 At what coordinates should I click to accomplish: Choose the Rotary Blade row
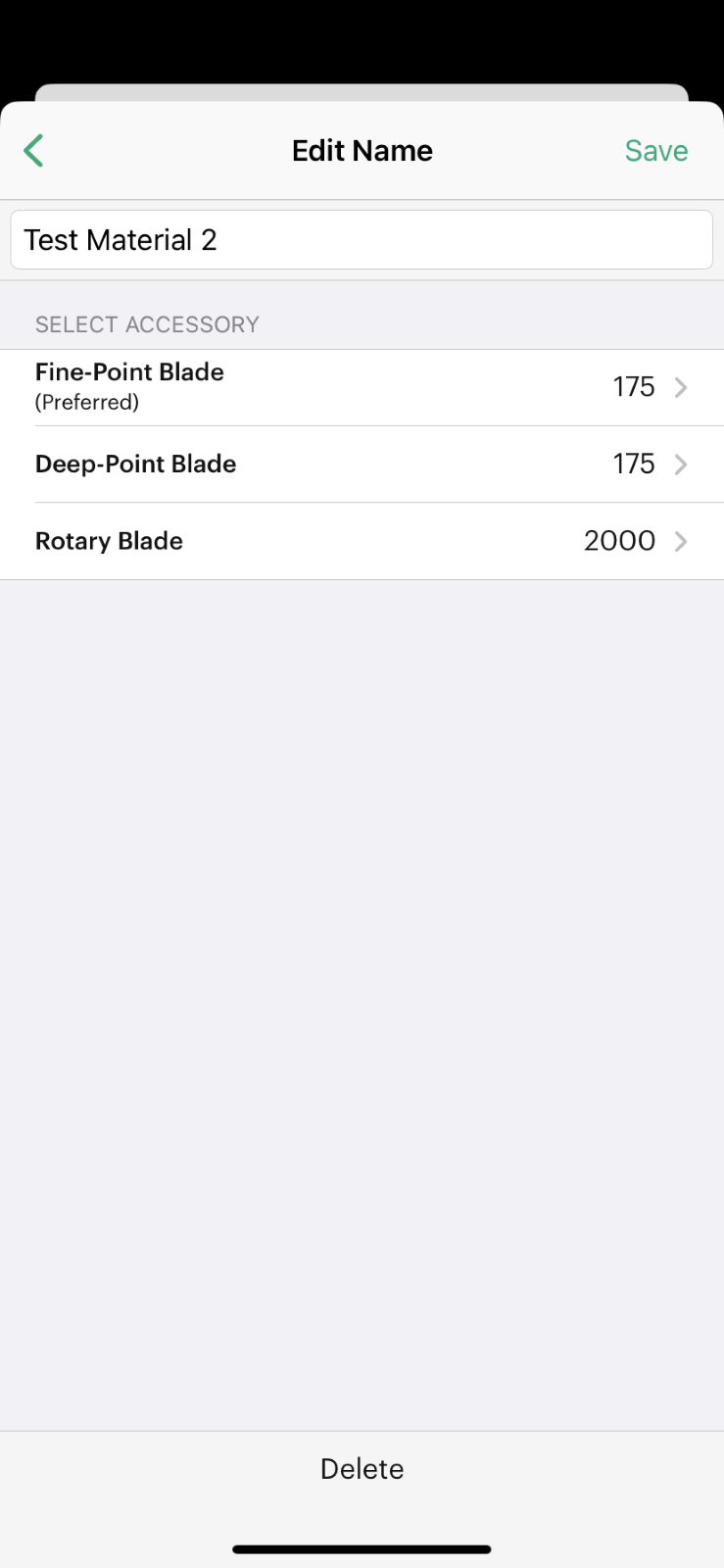[x=362, y=541]
